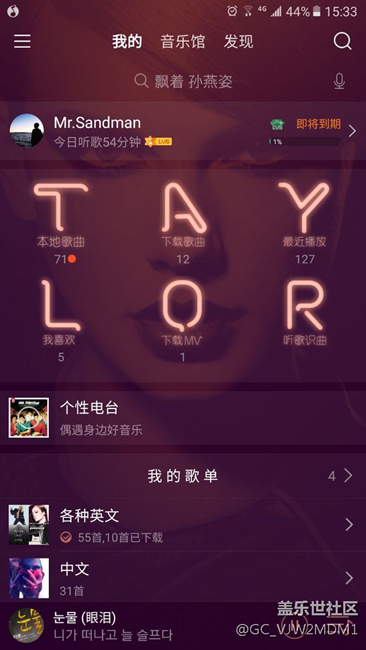The image size is (366, 650).
Task: Tap the search field showing 飘着 孙燕姿
Action: point(183,81)
